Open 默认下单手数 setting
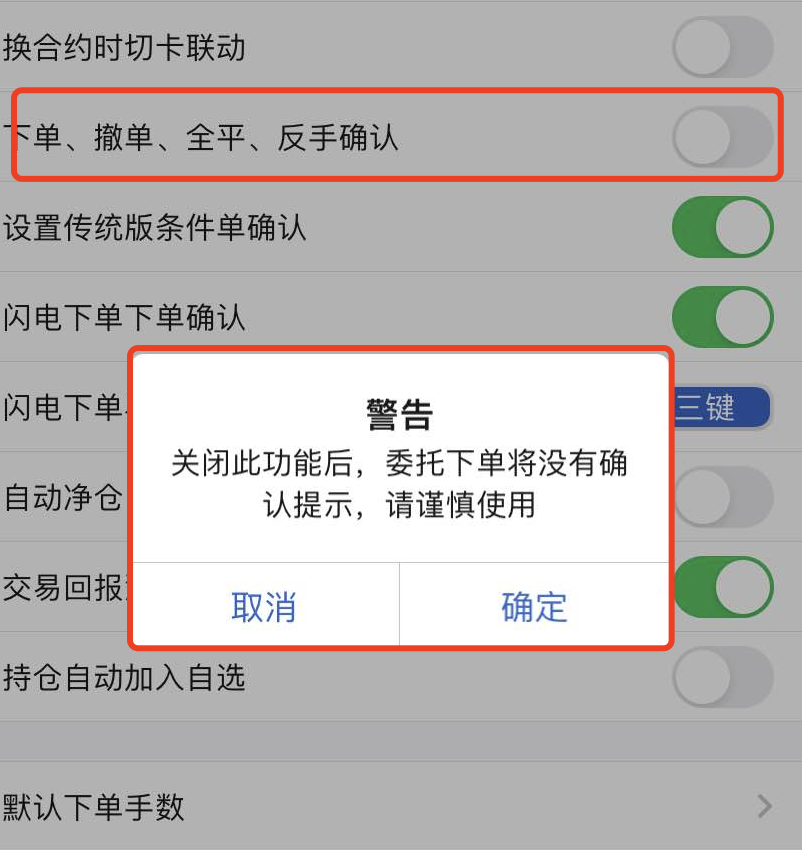Screen dimensions: 802x850 click(400, 806)
